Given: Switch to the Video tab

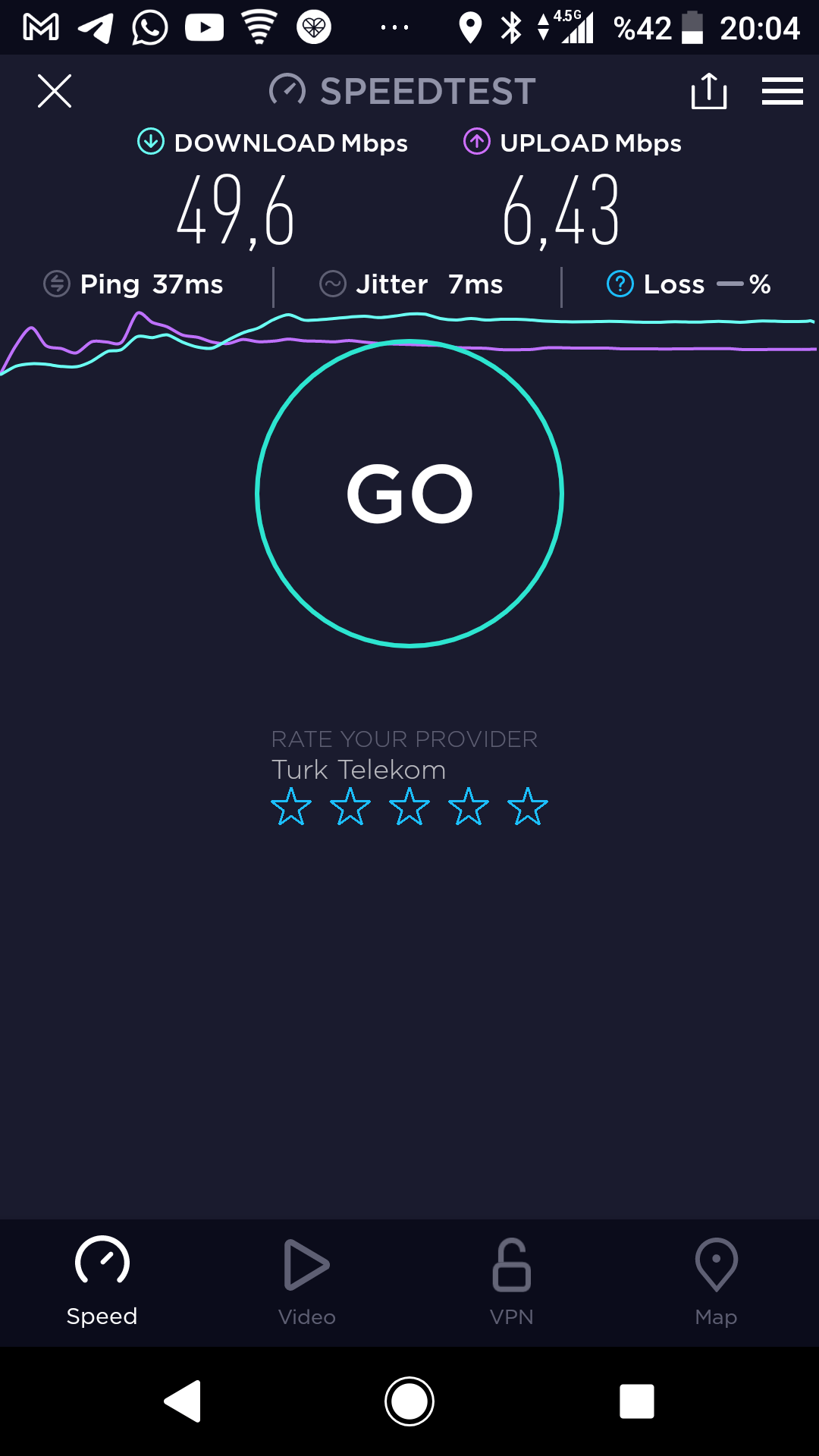Looking at the screenshot, I should pyautogui.click(x=307, y=1282).
